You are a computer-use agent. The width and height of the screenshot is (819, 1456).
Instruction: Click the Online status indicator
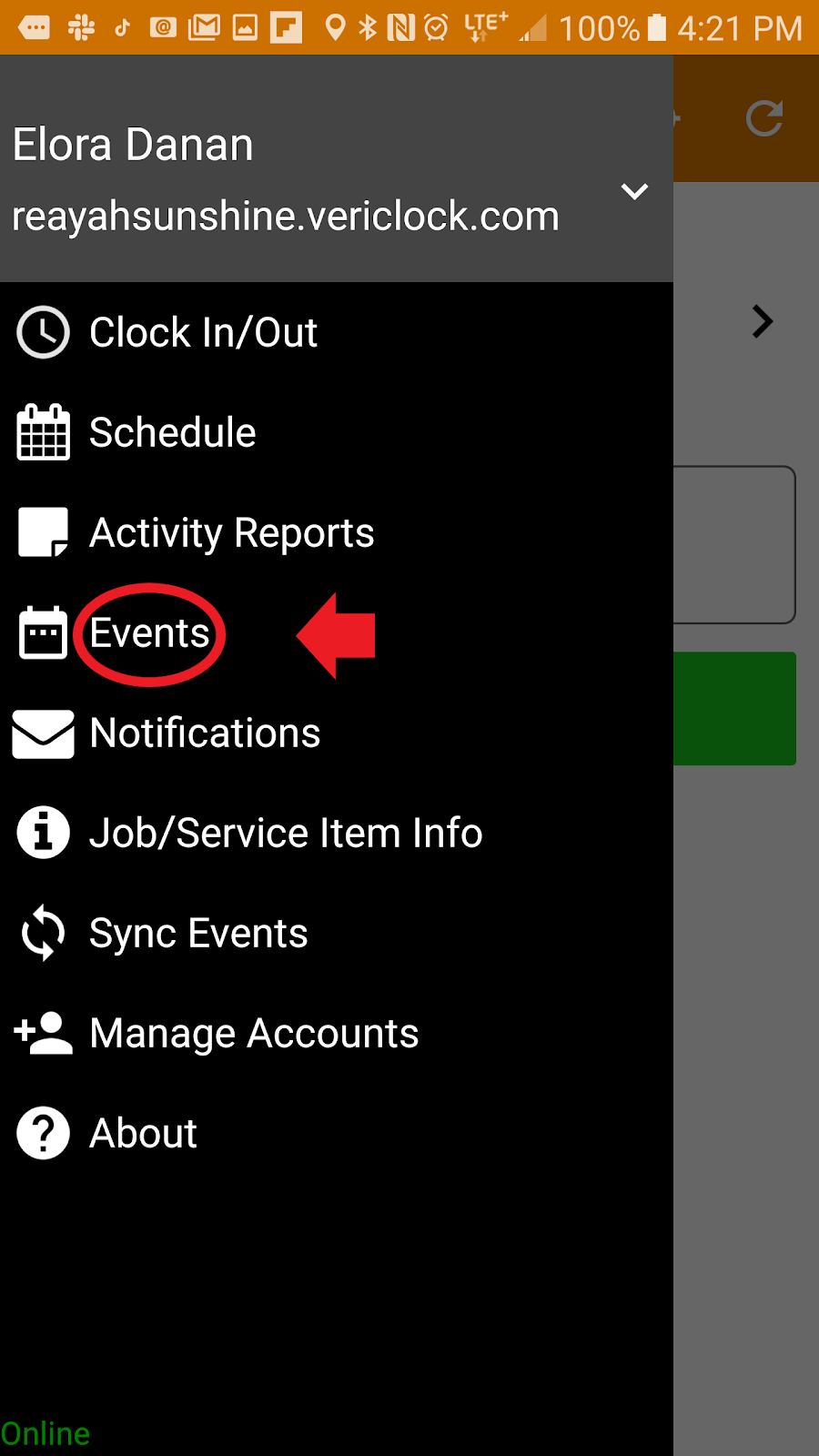45,1432
